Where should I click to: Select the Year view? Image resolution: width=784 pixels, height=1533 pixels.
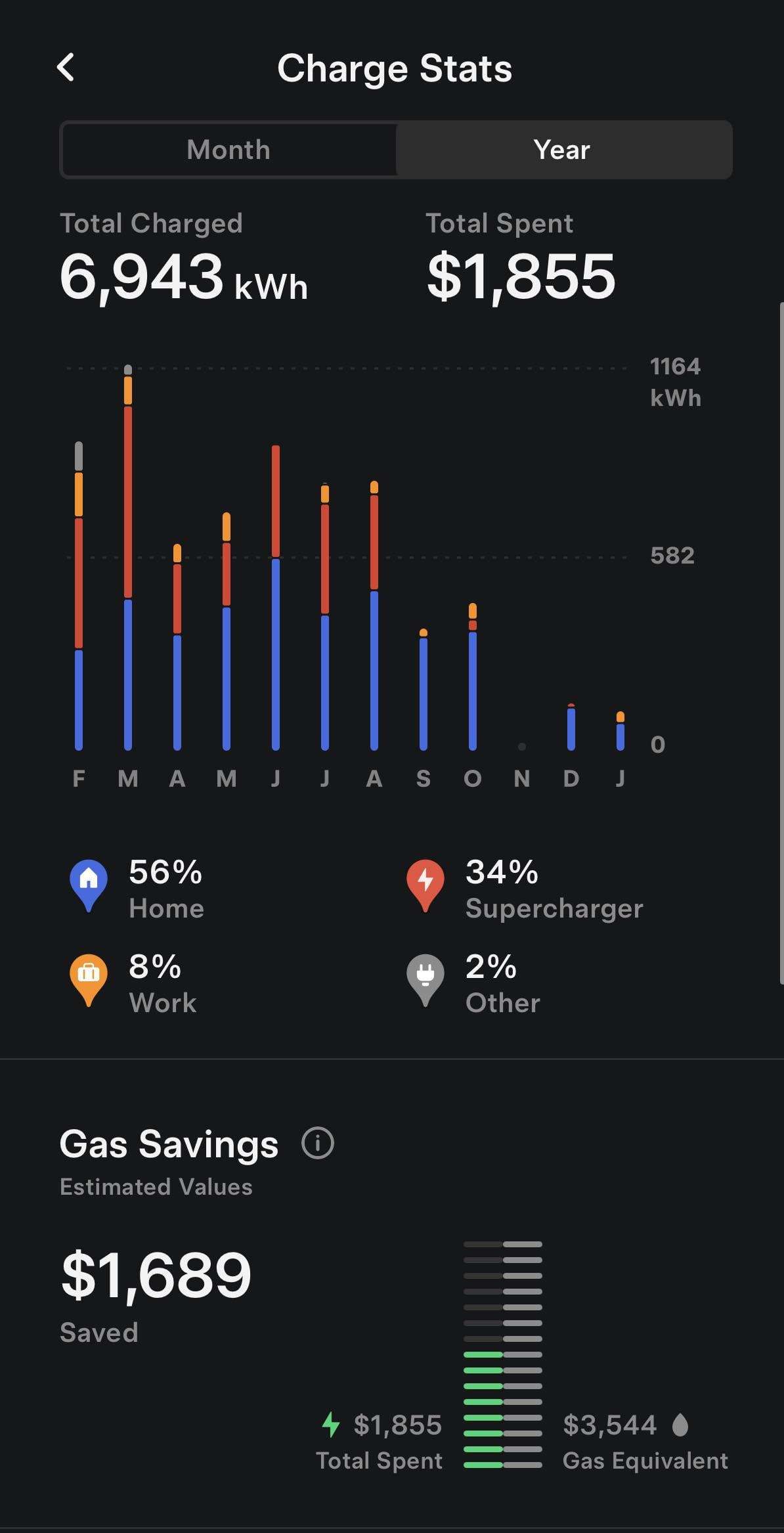point(562,150)
